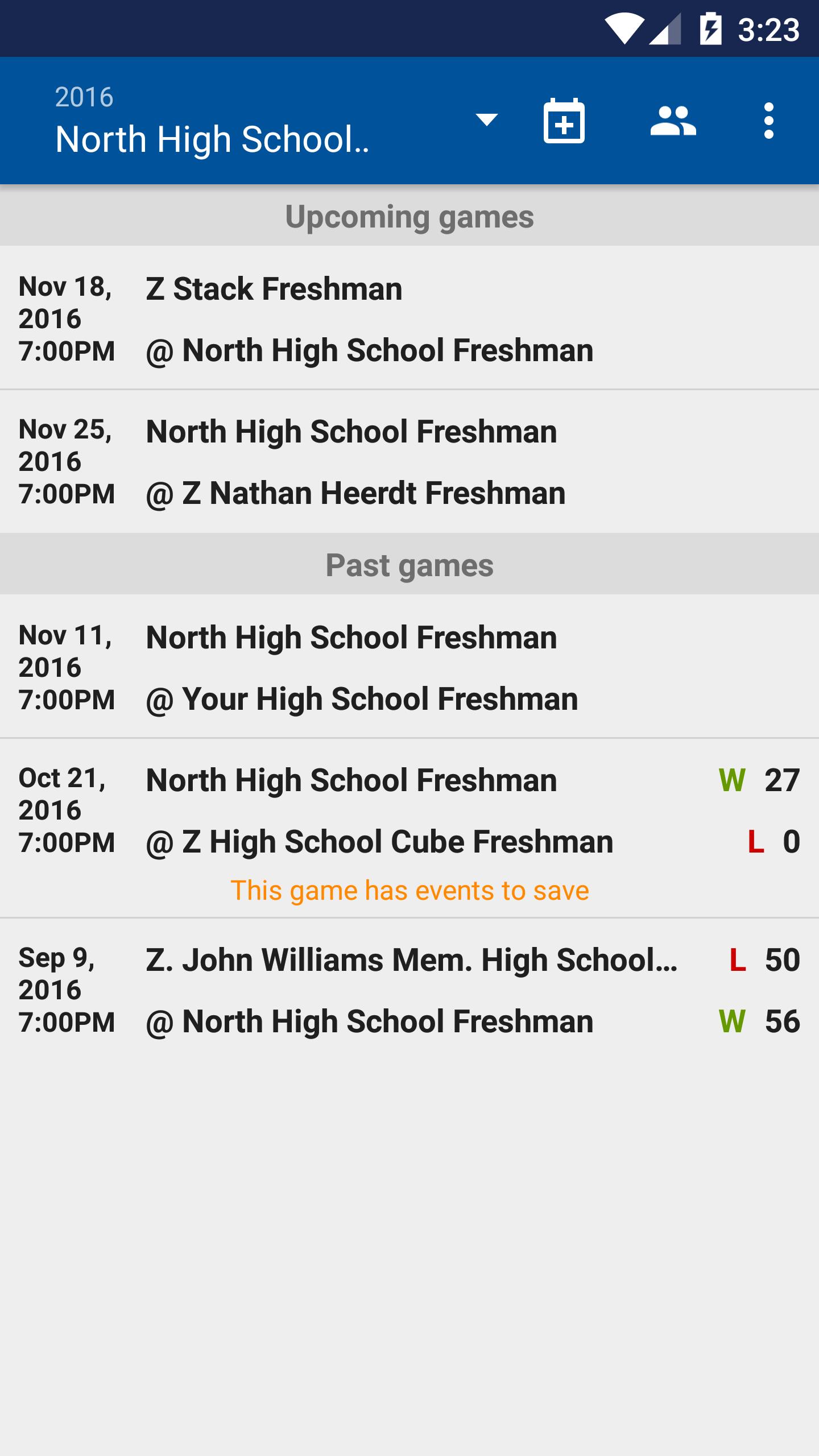This screenshot has height=1456, width=819.
Task: Open the team roster people icon
Action: point(673,121)
